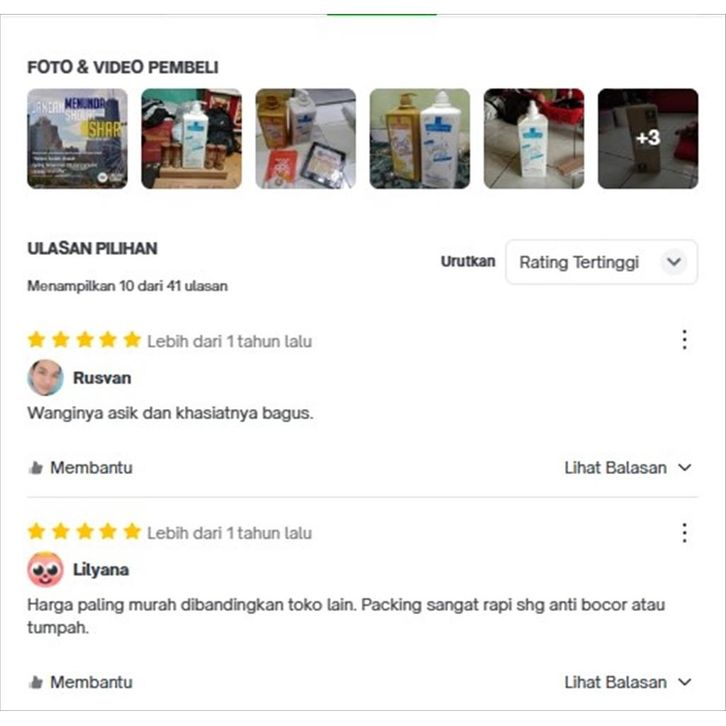Viewport: 726px width, 726px height.
Task: Open the fifth buyer photo
Action: coord(533,139)
